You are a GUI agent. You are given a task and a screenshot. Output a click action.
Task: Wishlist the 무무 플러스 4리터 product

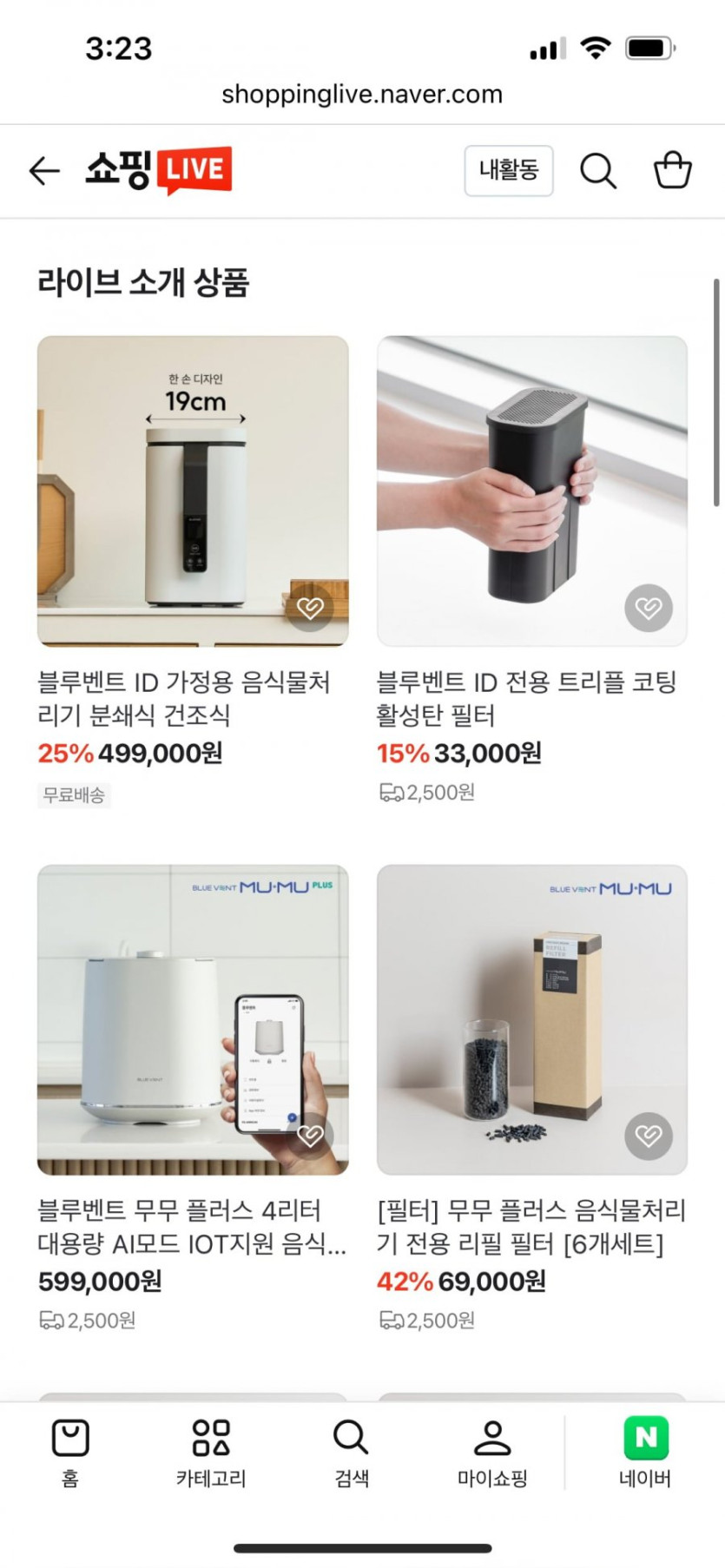[x=310, y=1136]
